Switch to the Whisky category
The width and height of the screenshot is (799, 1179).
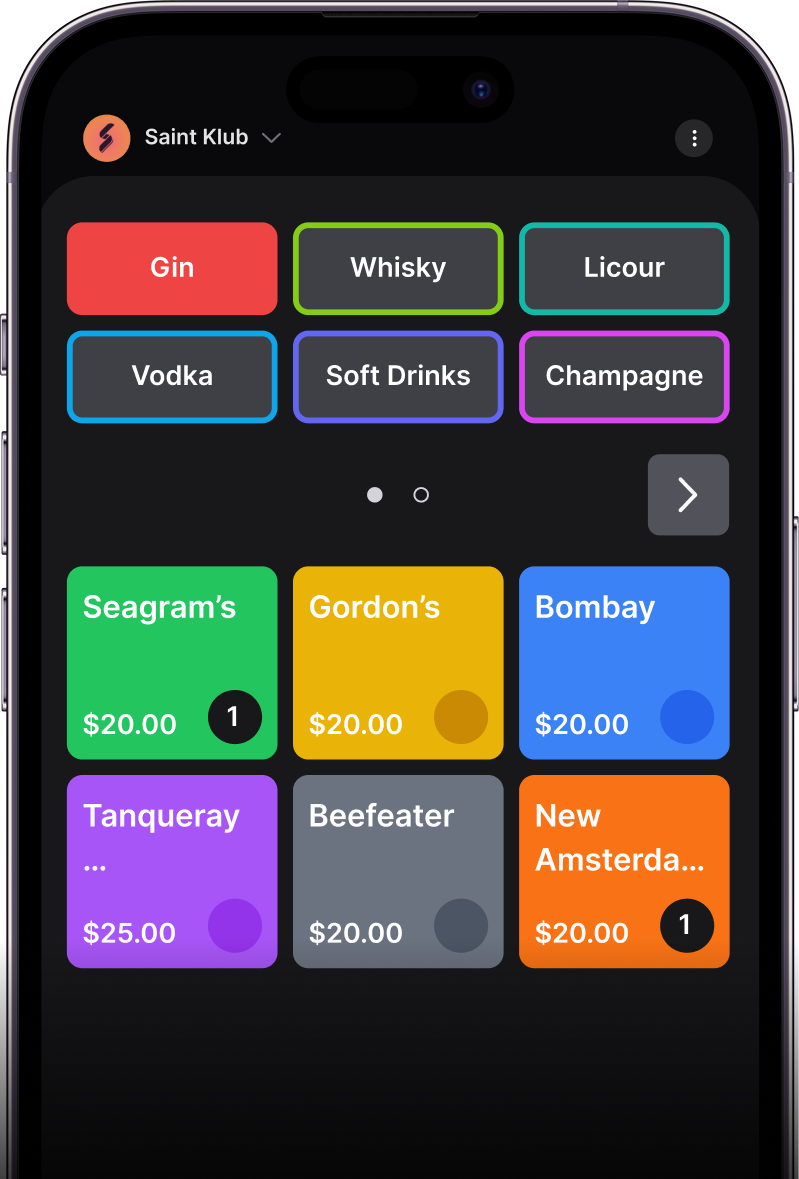pos(398,268)
